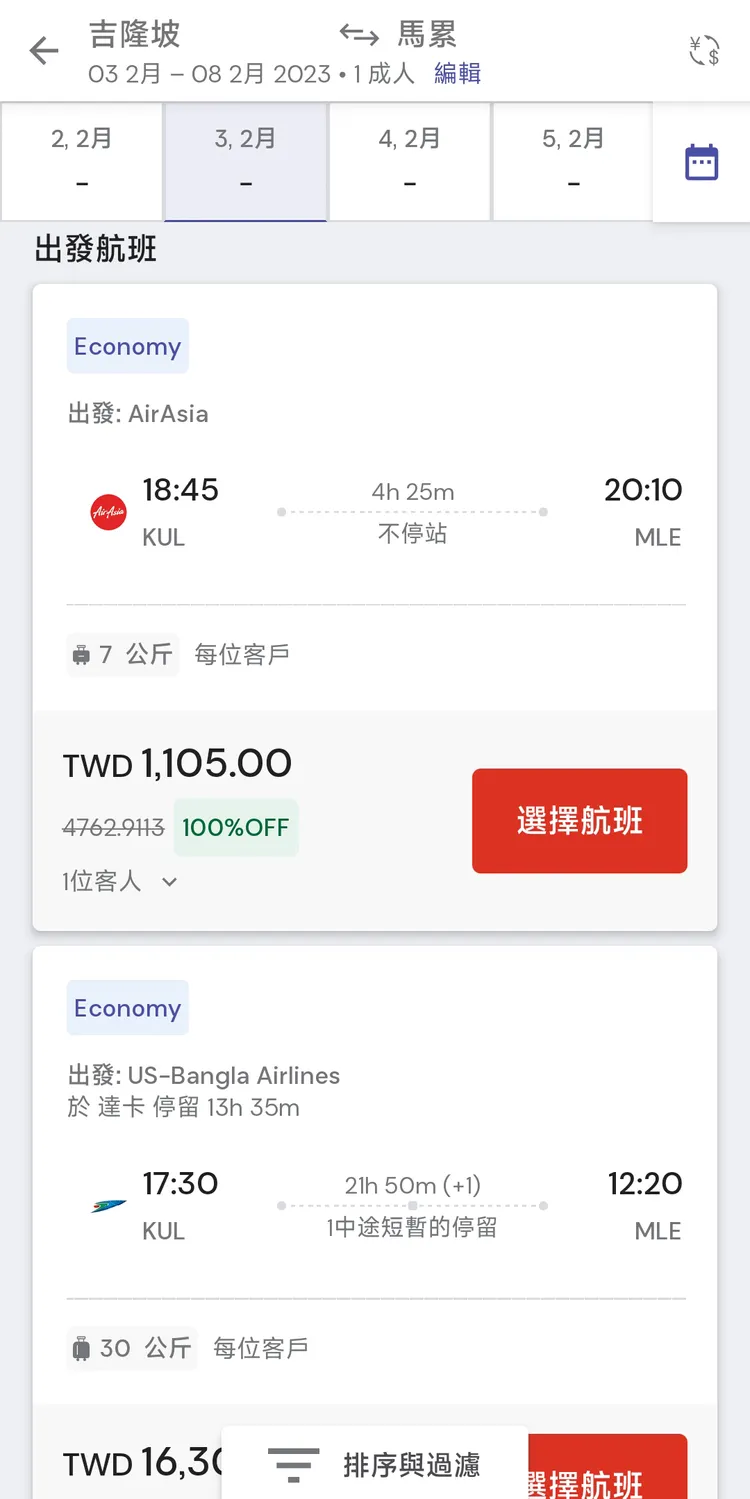This screenshot has height=1499, width=750.
Task: Select the 4, 2月 date tab
Action: pos(409,160)
